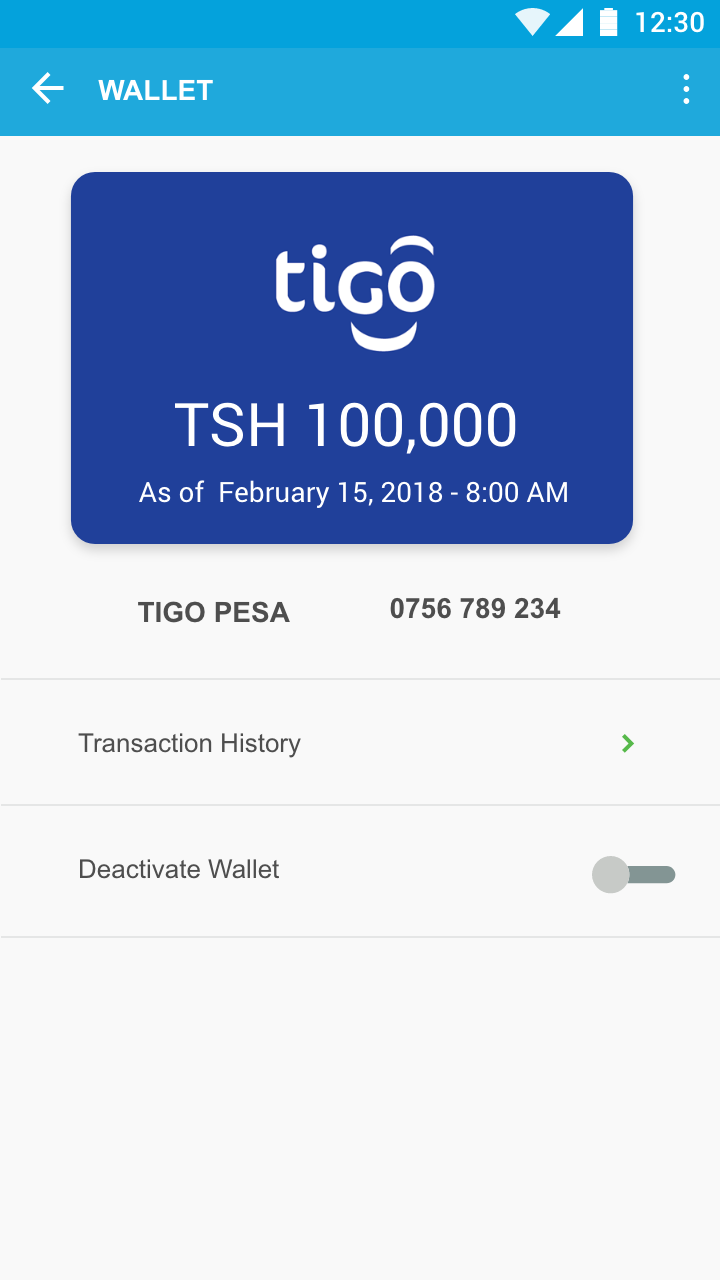Go back using the arrow icon
The image size is (720, 1280).
click(x=47, y=89)
